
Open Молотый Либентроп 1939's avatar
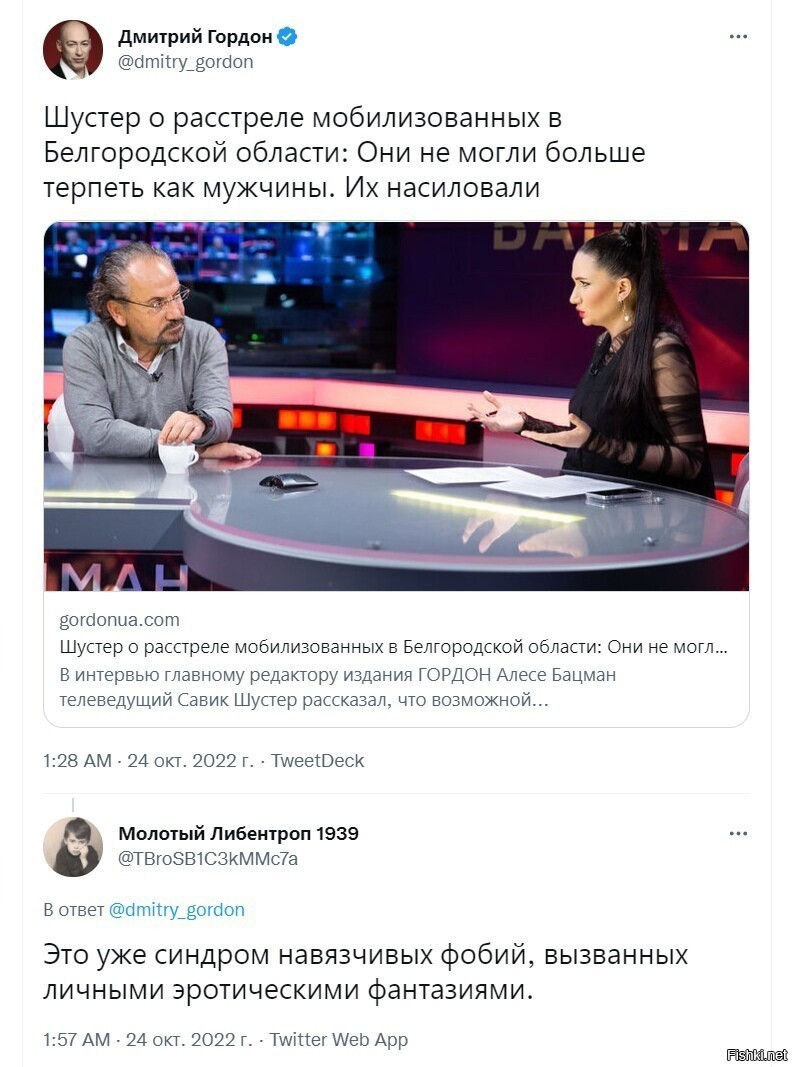(x=73, y=847)
